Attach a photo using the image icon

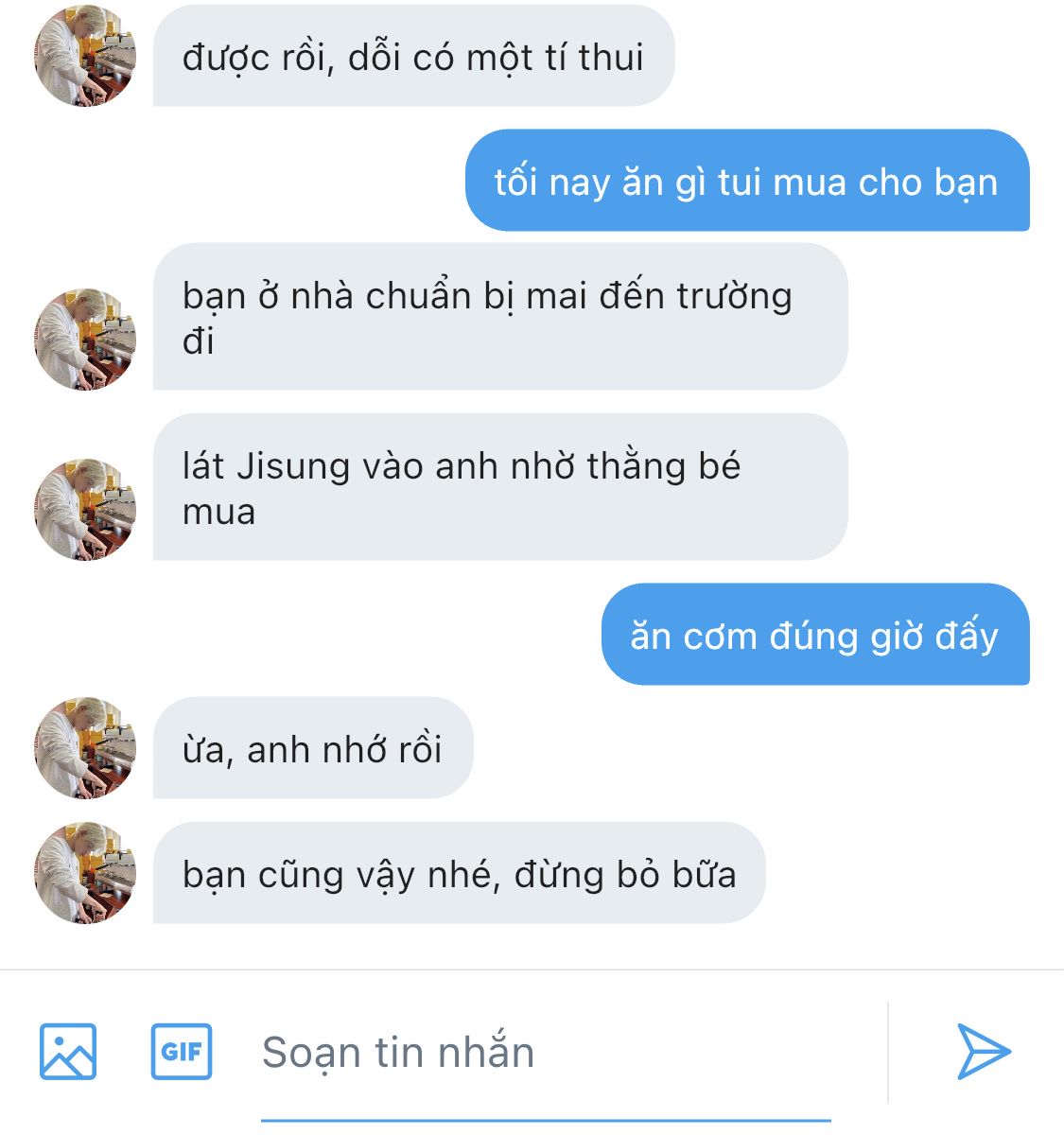click(x=68, y=1051)
